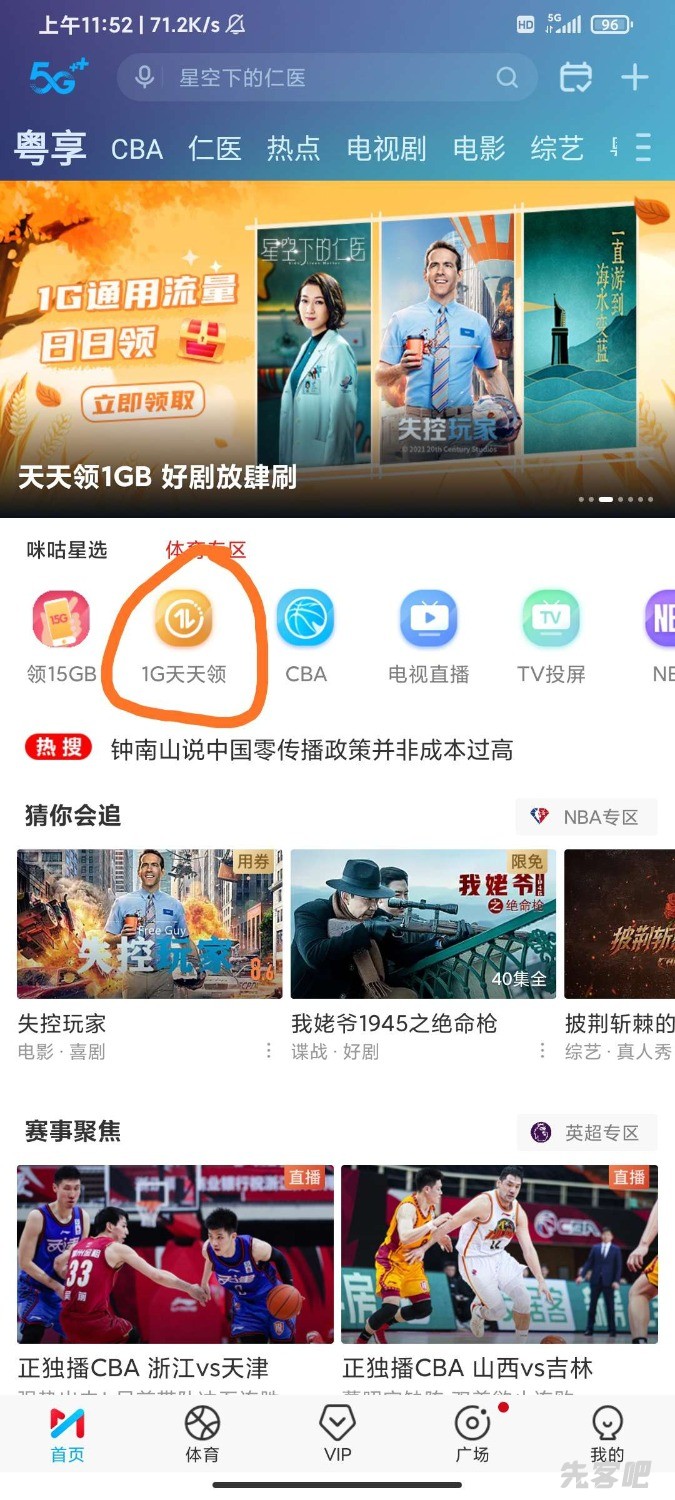Open the channel list menu icon
Screen dimensions: 675x1500
pos(643,148)
